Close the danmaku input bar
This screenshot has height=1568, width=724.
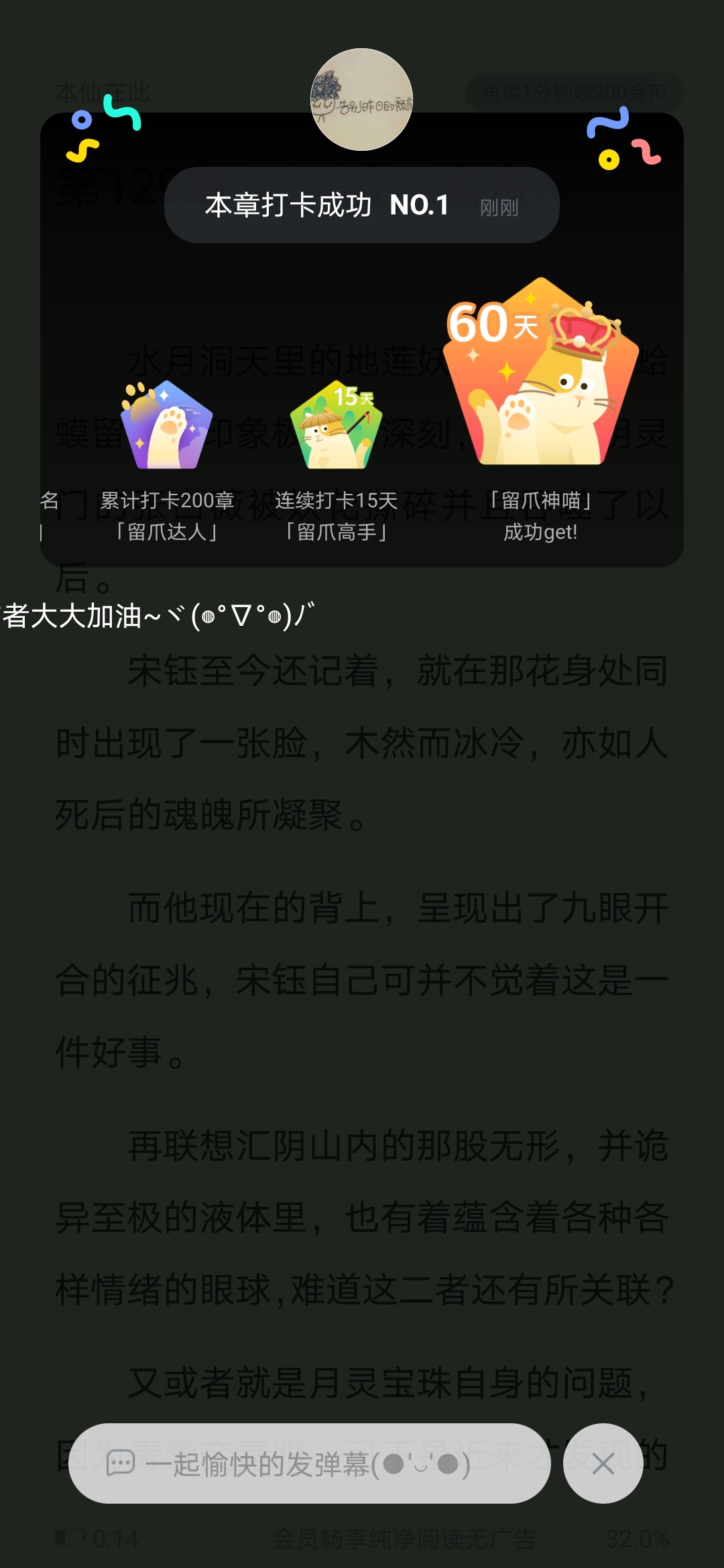(x=603, y=1464)
